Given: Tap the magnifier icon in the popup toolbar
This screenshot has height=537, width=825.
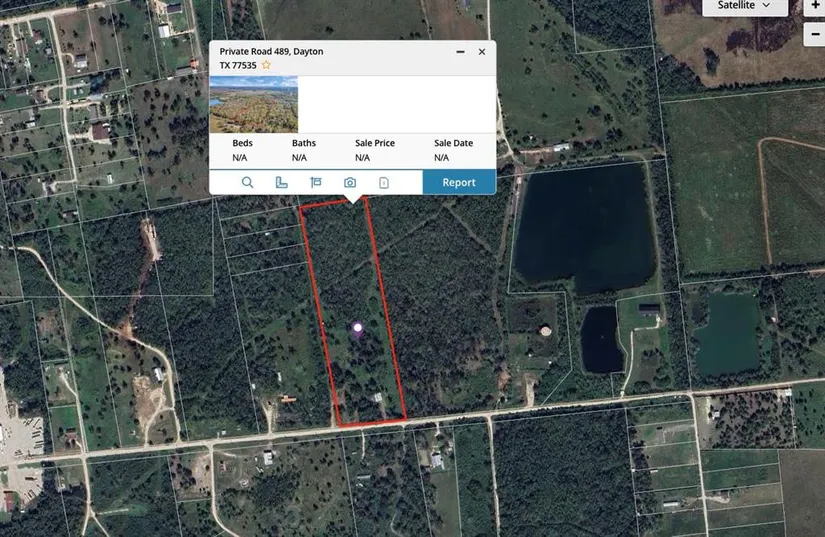Looking at the screenshot, I should (247, 182).
